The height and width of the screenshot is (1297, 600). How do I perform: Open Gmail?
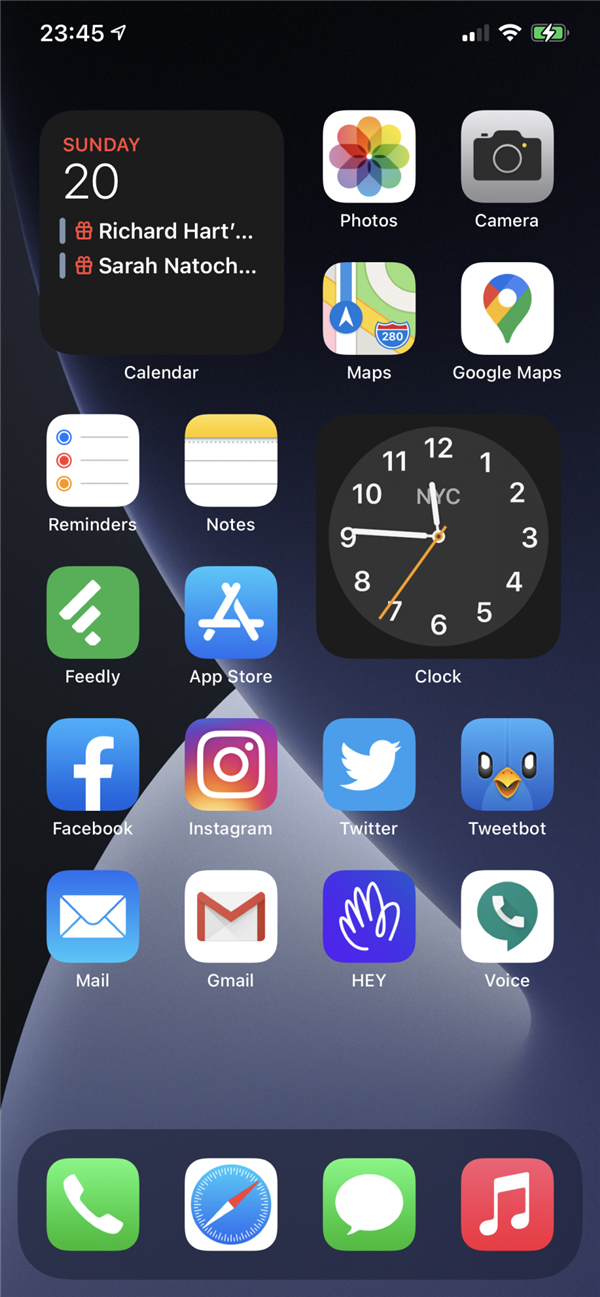(x=231, y=917)
